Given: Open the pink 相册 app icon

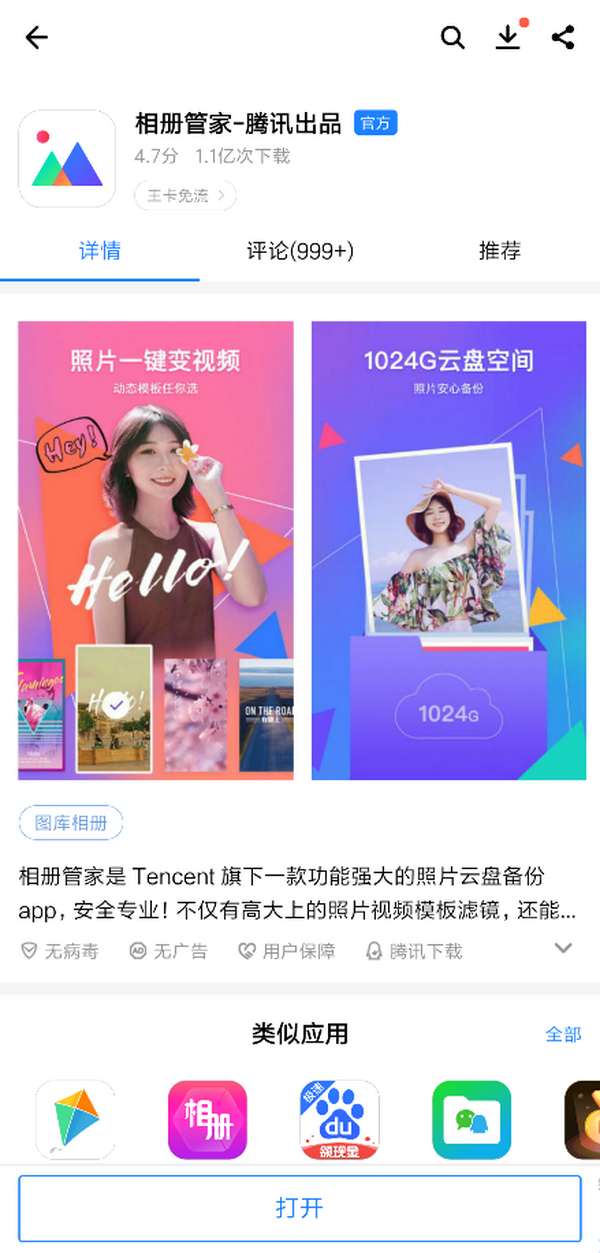Looking at the screenshot, I should click(x=207, y=1119).
